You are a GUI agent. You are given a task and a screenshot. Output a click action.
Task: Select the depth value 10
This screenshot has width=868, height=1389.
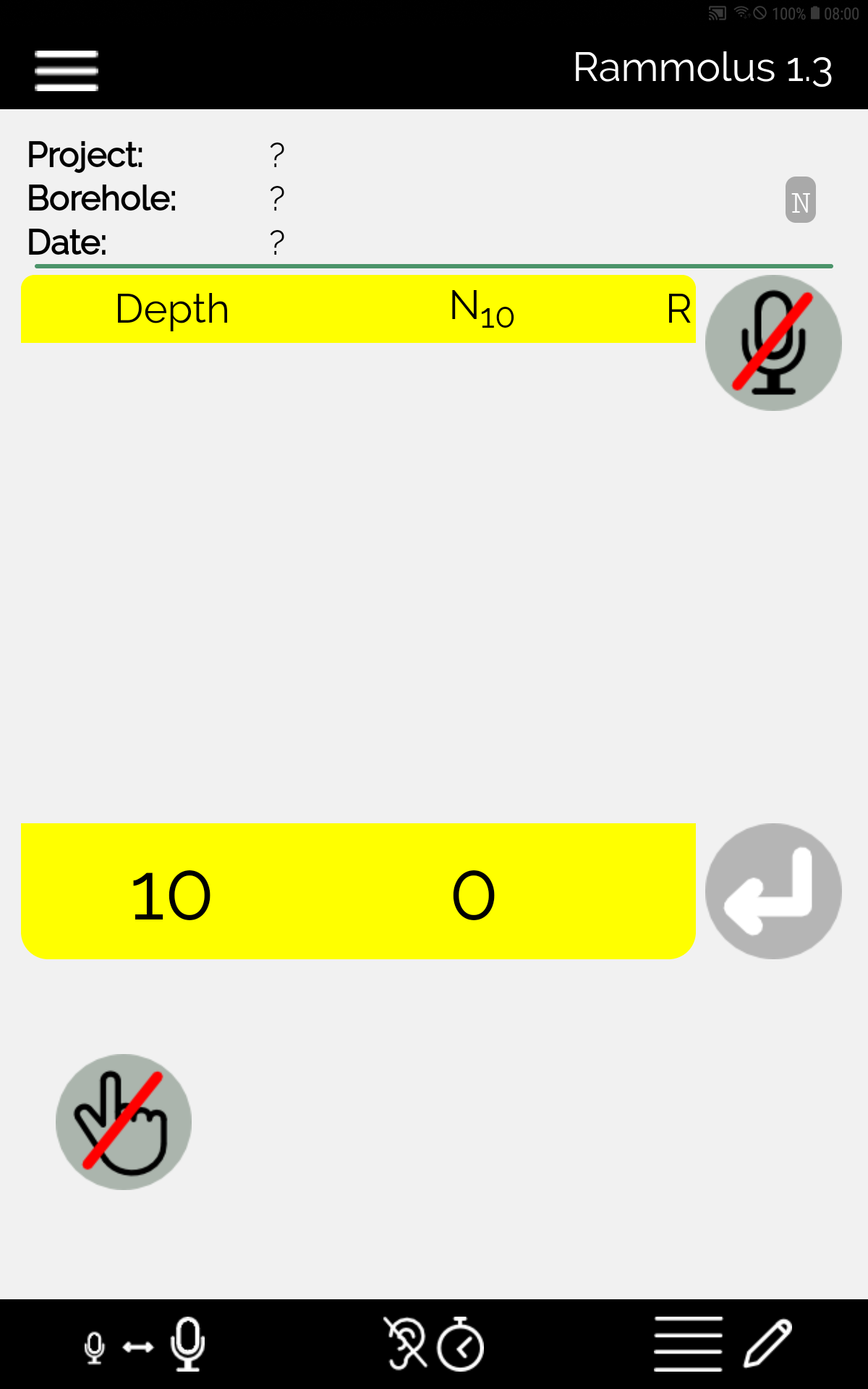tap(171, 896)
